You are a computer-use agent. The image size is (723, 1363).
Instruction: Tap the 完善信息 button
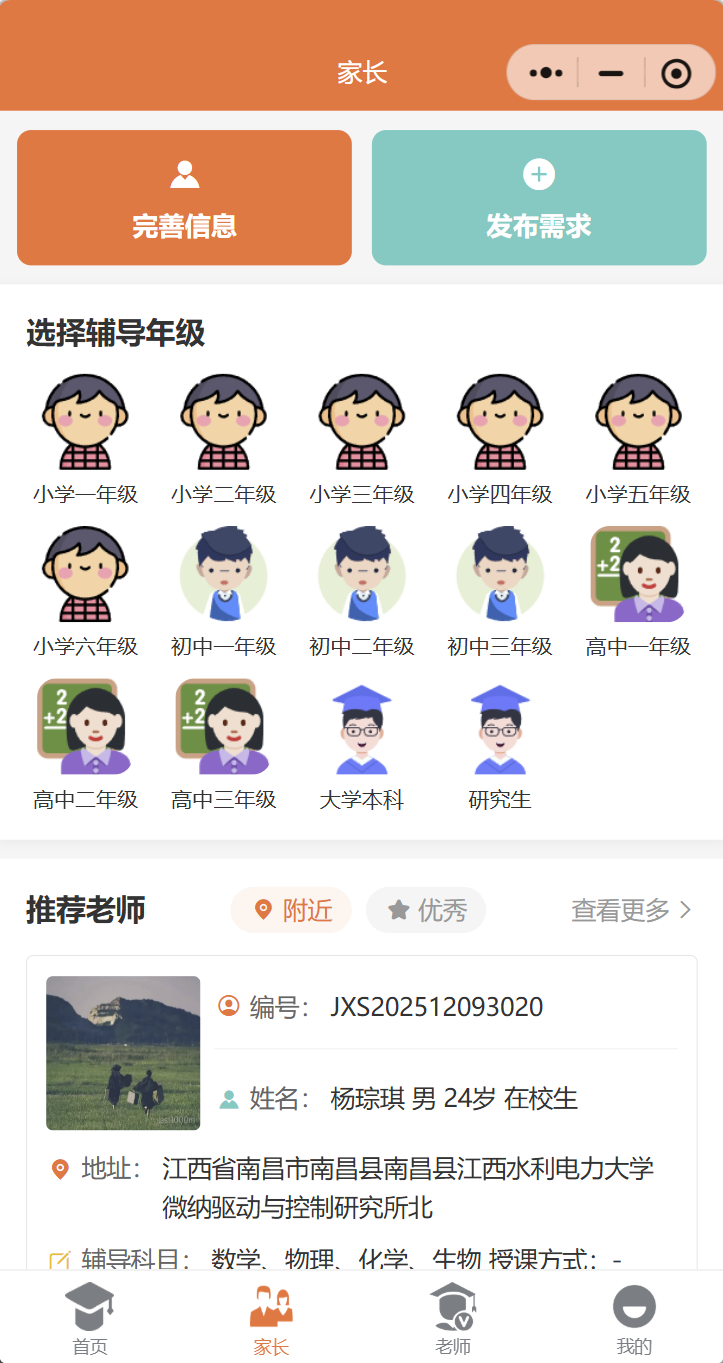pos(184,198)
